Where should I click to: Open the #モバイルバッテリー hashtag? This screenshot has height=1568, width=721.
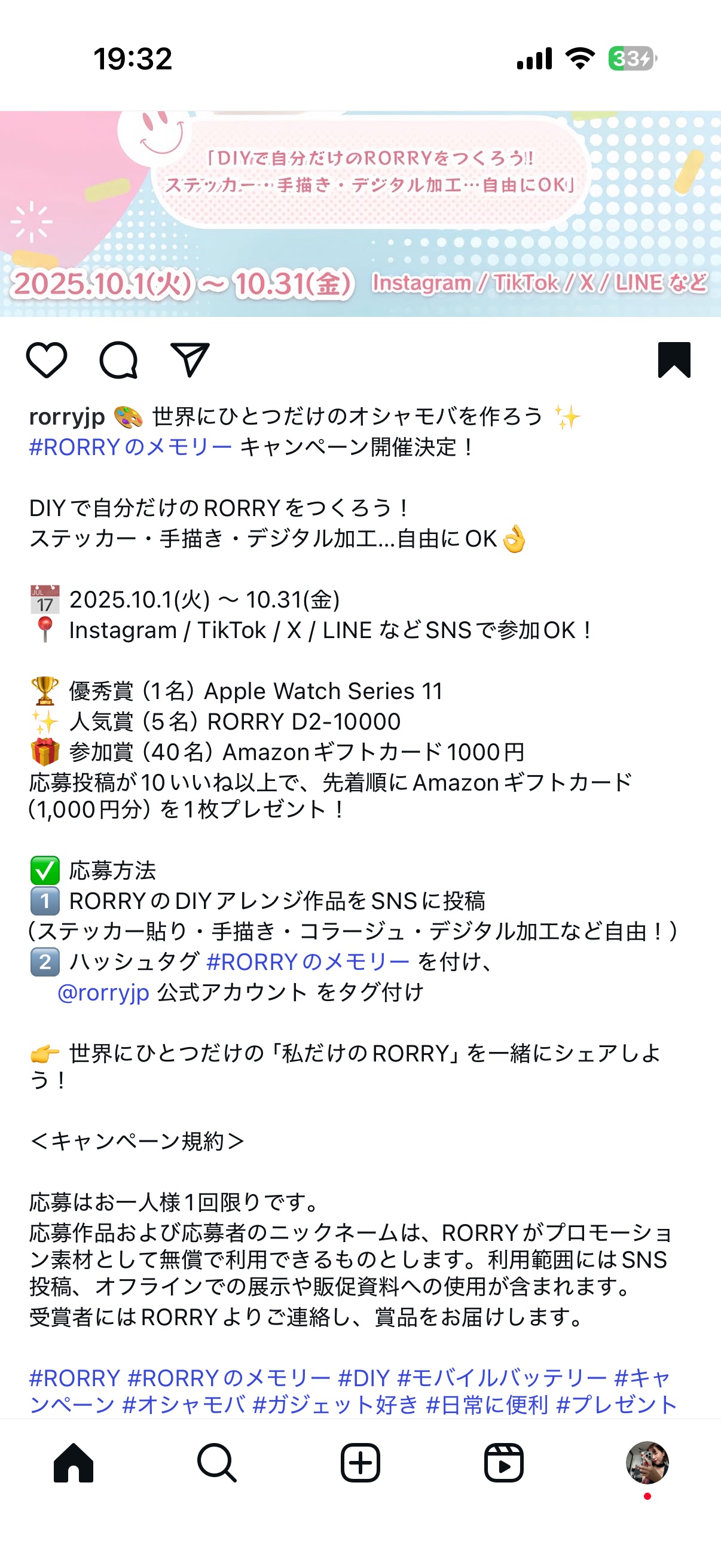[x=502, y=1377]
